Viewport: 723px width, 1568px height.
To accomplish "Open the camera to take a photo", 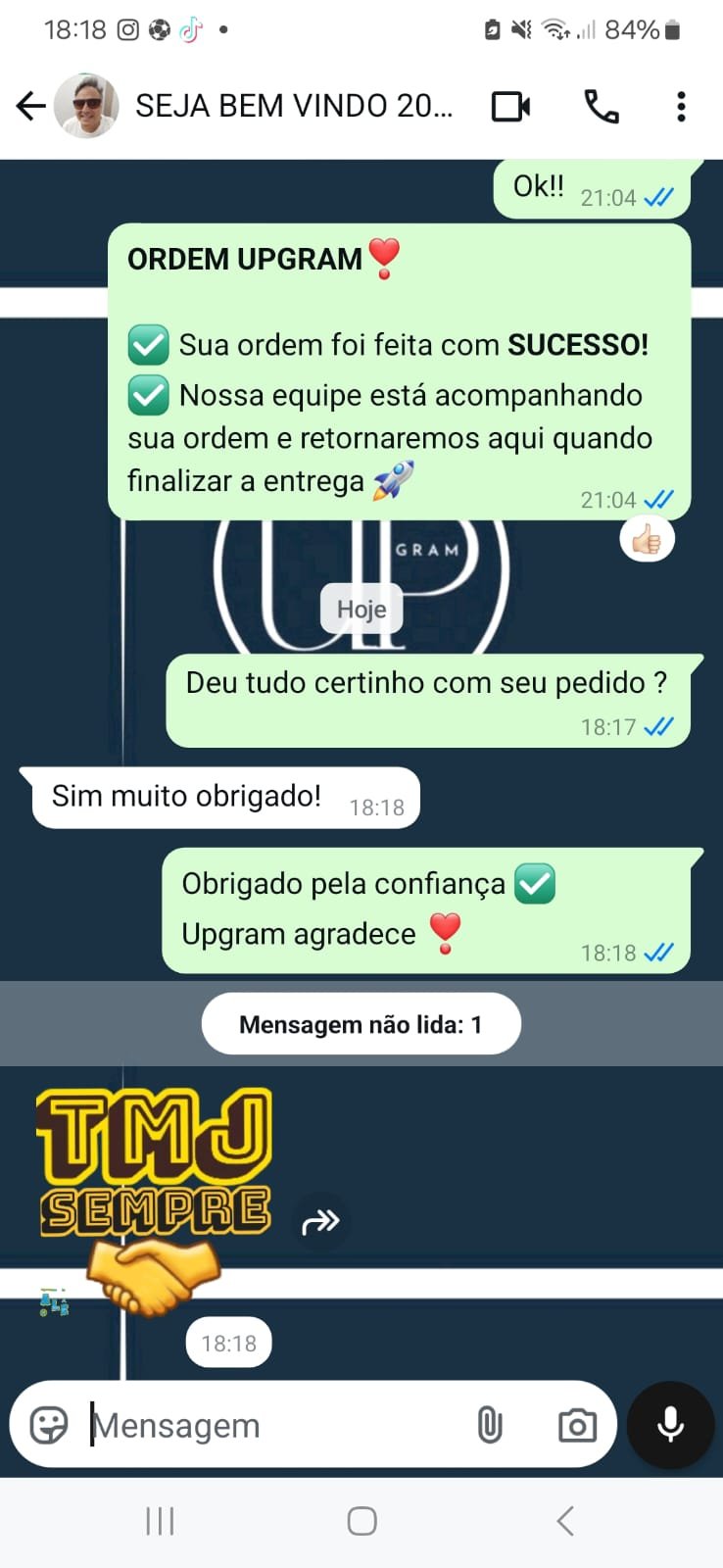I will 577,1425.
